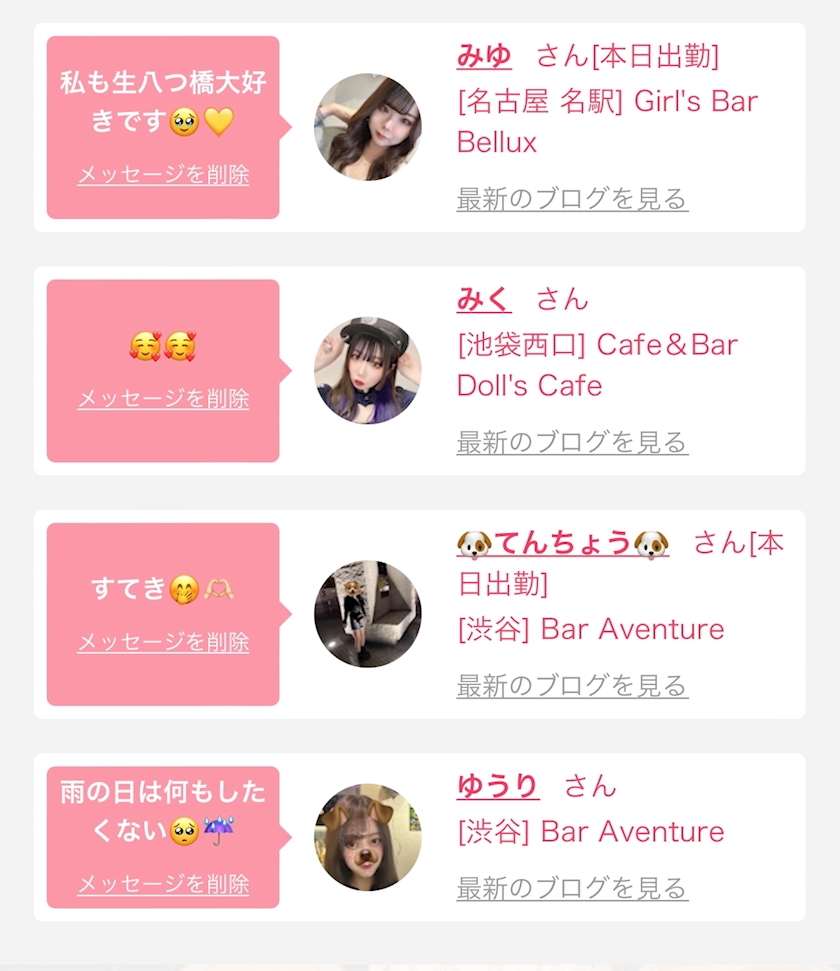The width and height of the screenshot is (840, 971).
Task: View みく's latest blog
Action: [572, 442]
